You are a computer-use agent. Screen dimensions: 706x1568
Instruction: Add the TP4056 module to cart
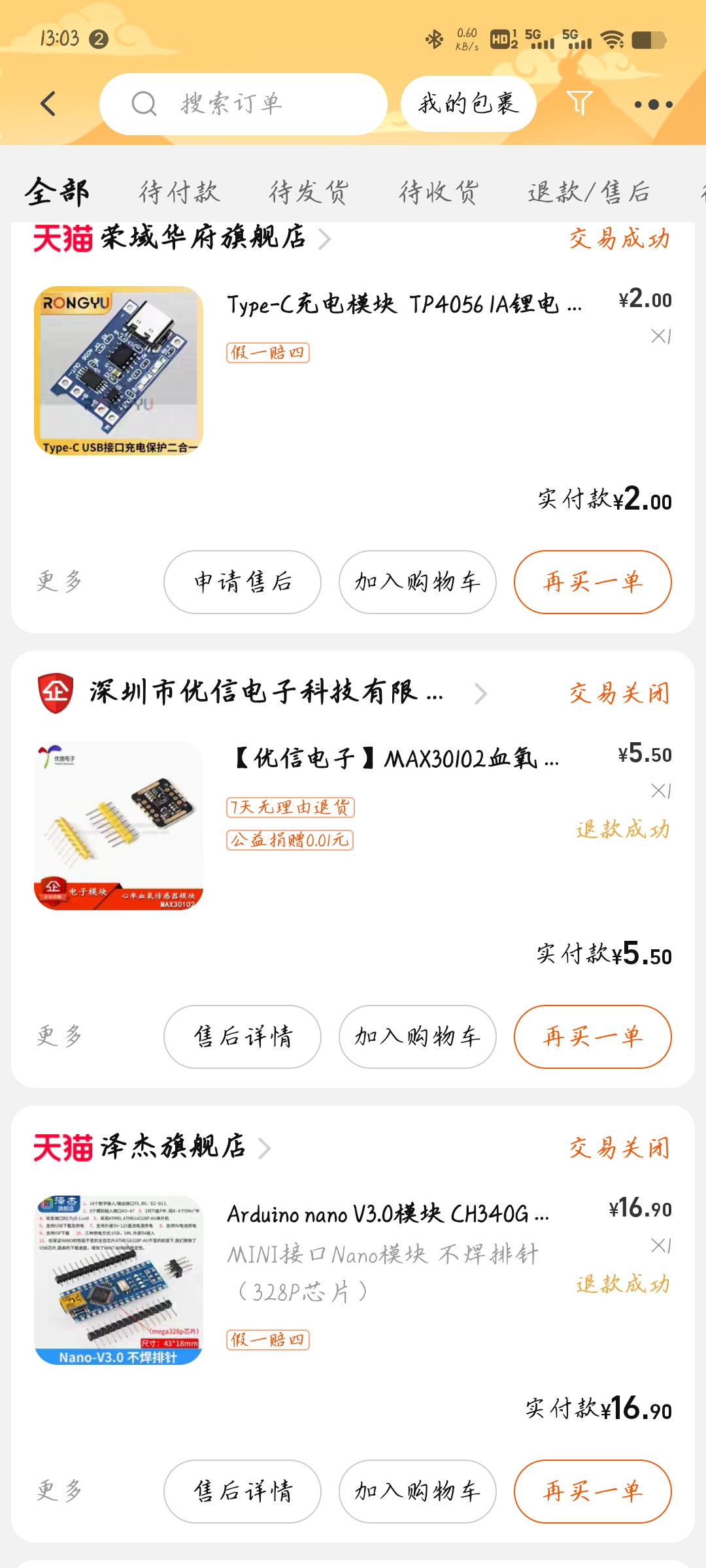pyautogui.click(x=417, y=582)
